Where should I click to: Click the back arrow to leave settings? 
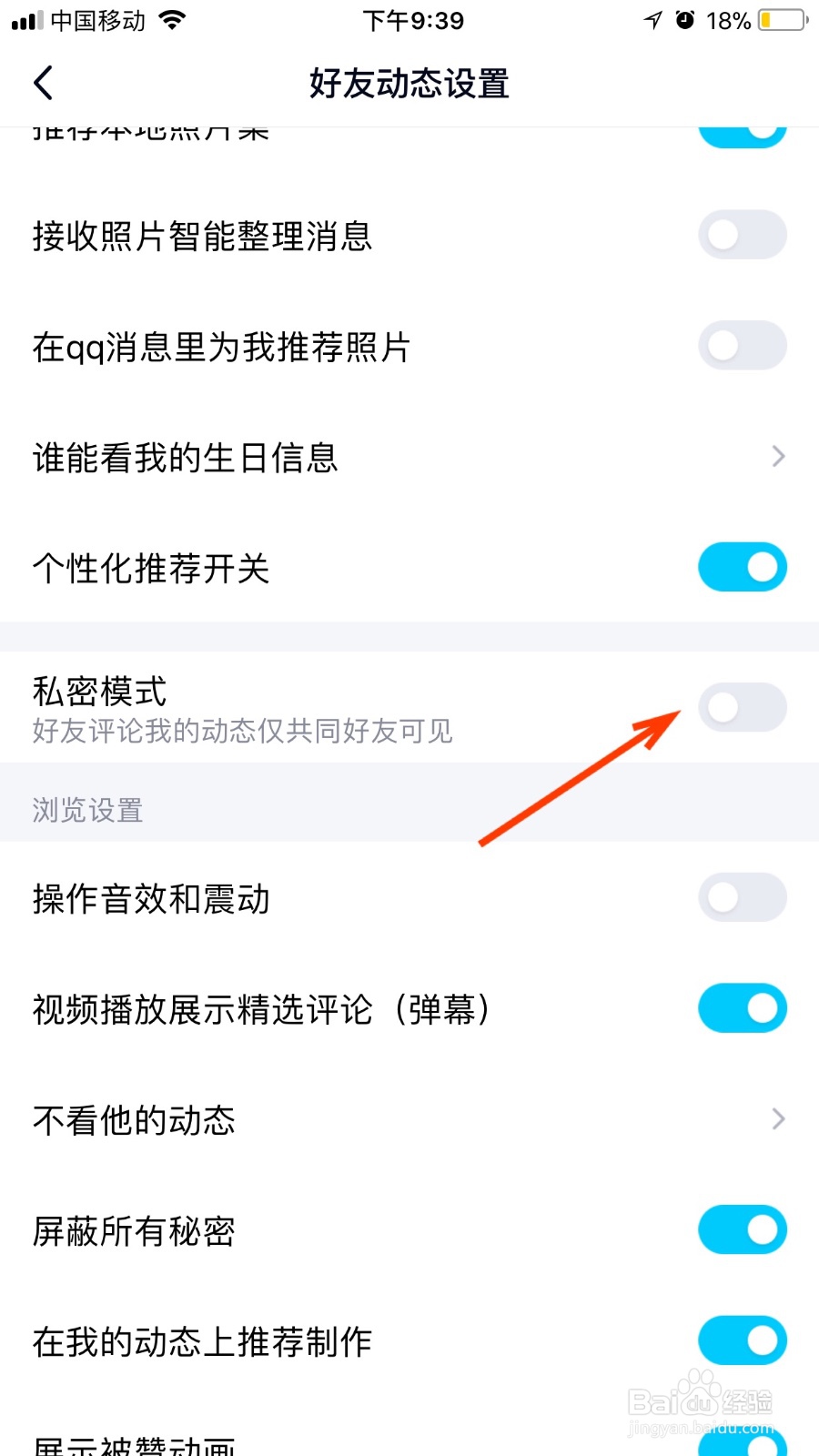coord(43,82)
